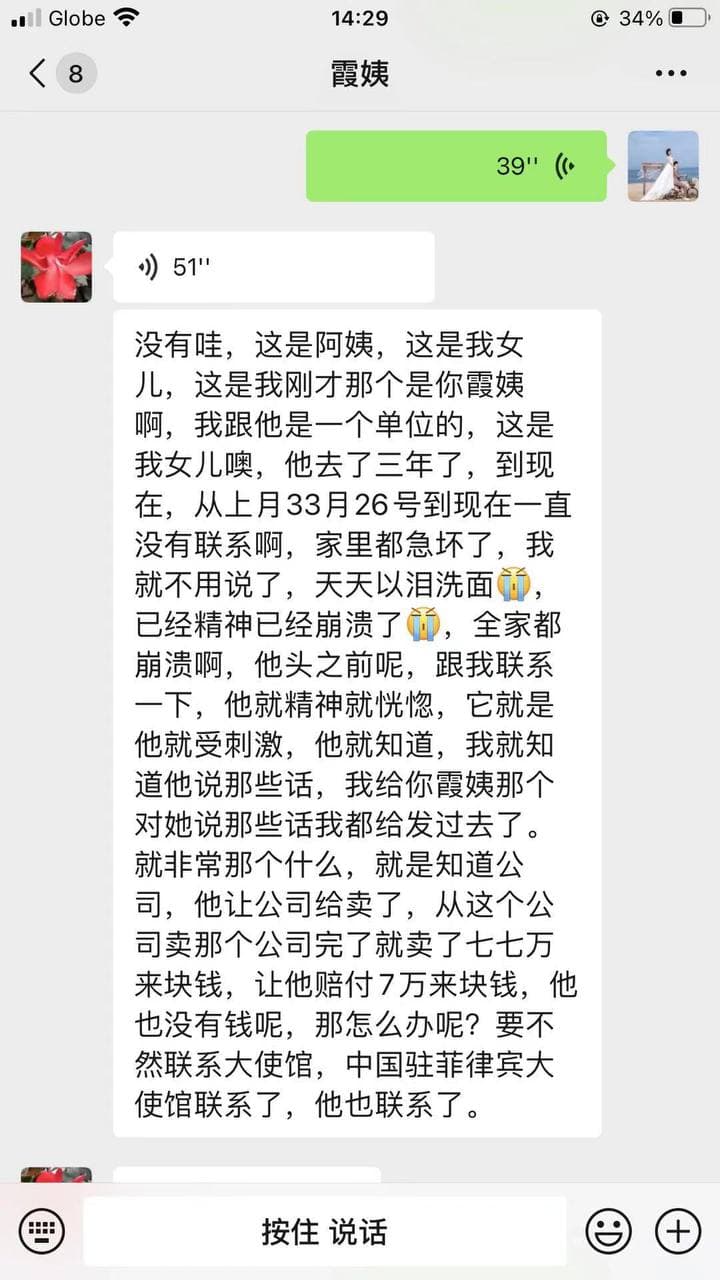
Task: Open the chat options overflow menu
Action: [x=670, y=73]
